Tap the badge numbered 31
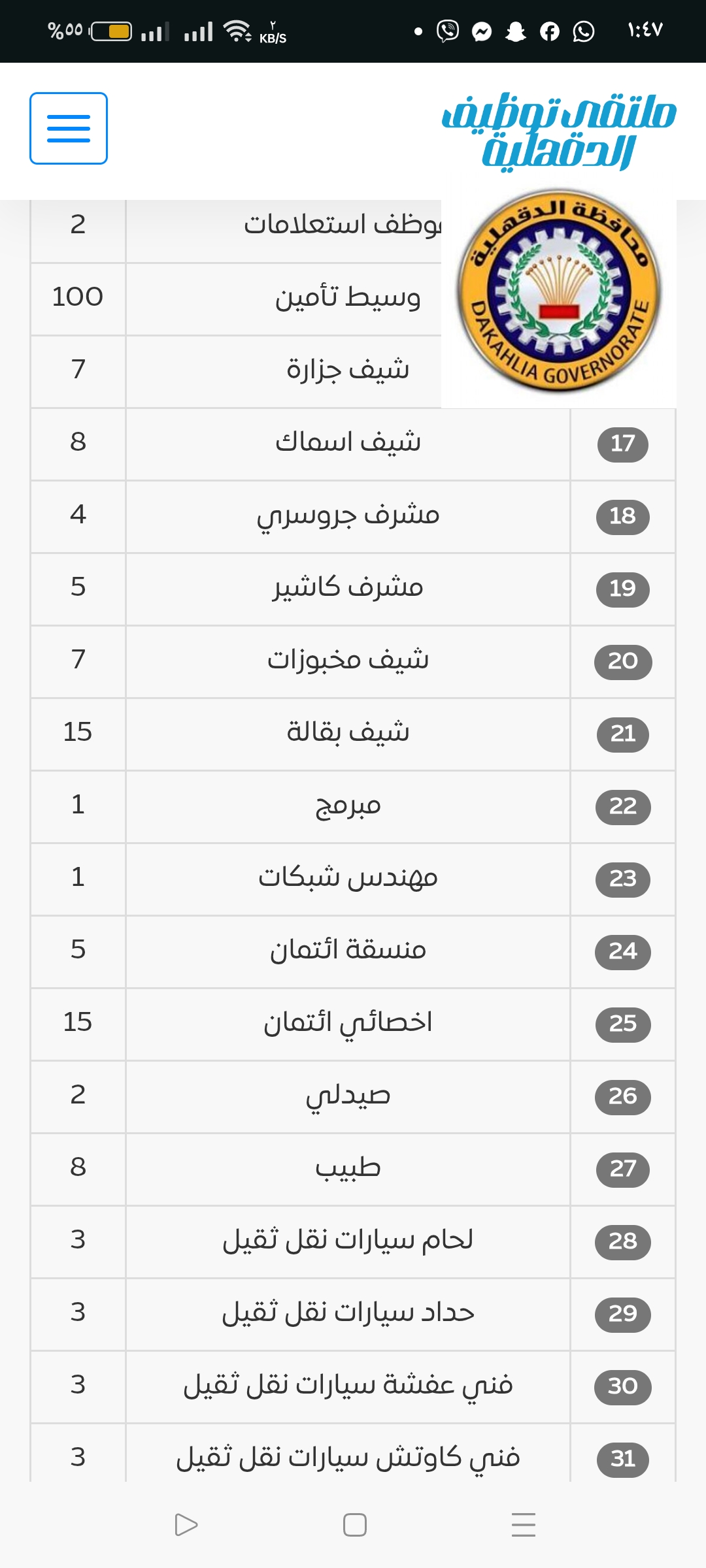The height and width of the screenshot is (1568, 706). point(623,1460)
